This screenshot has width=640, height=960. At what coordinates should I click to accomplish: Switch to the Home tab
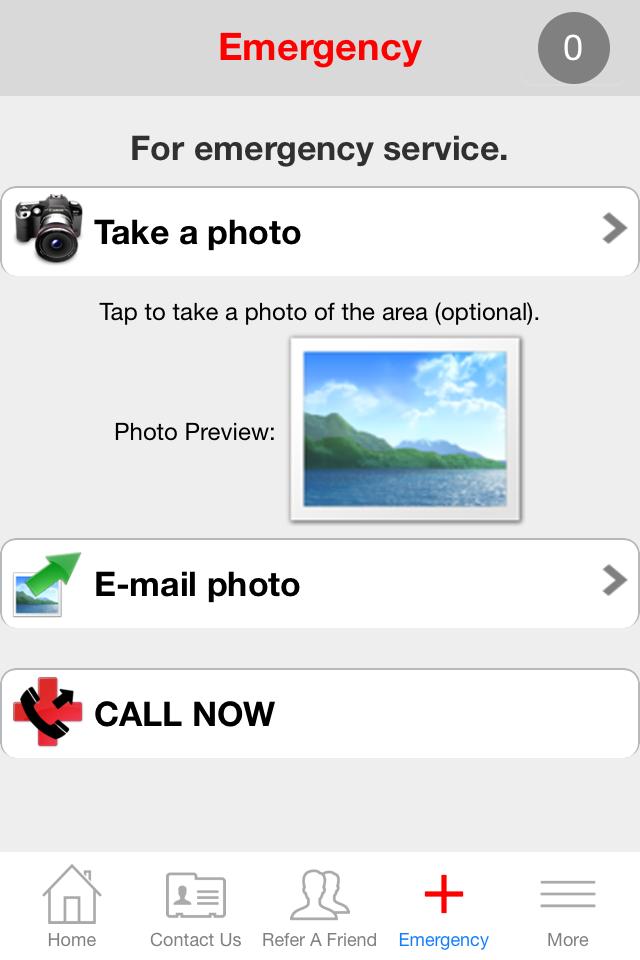point(72,908)
